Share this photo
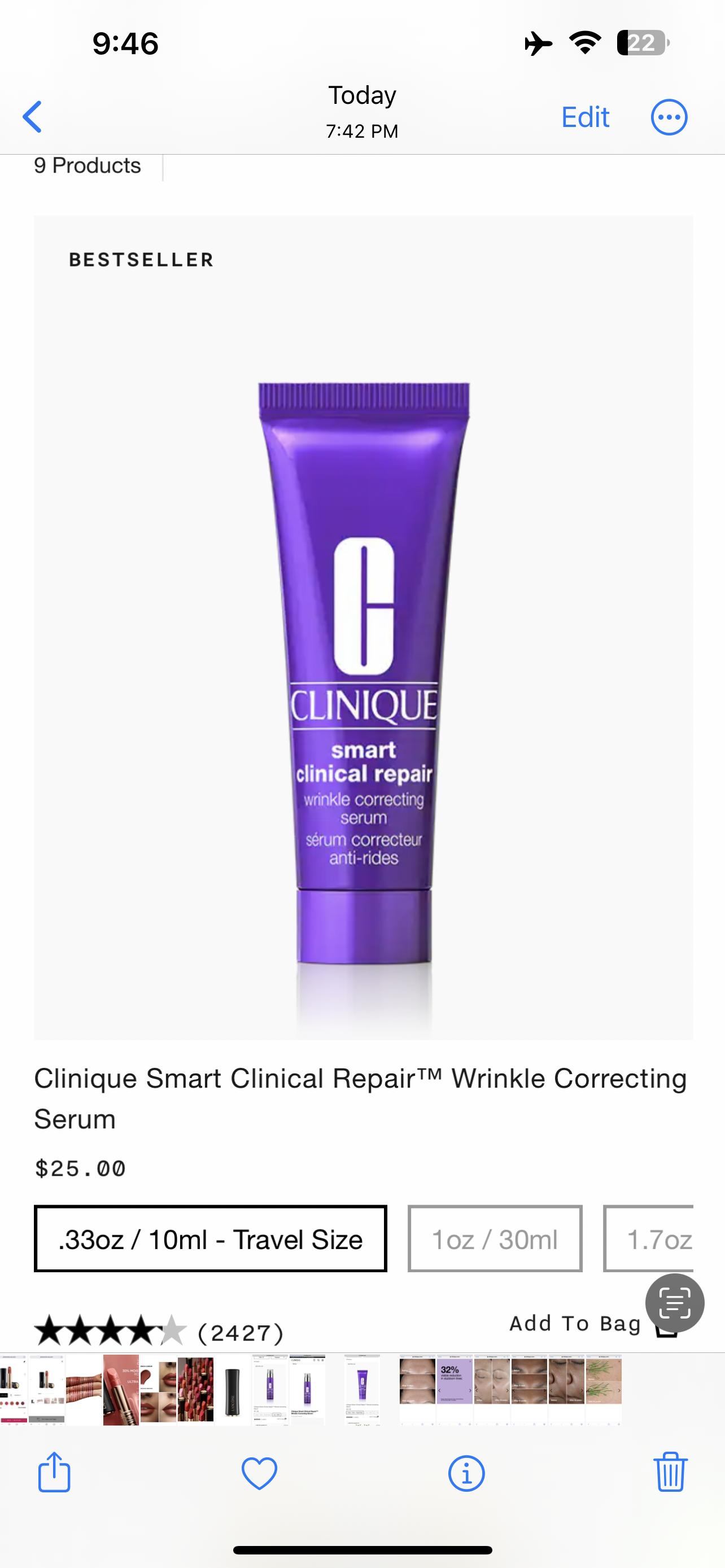 click(54, 1472)
